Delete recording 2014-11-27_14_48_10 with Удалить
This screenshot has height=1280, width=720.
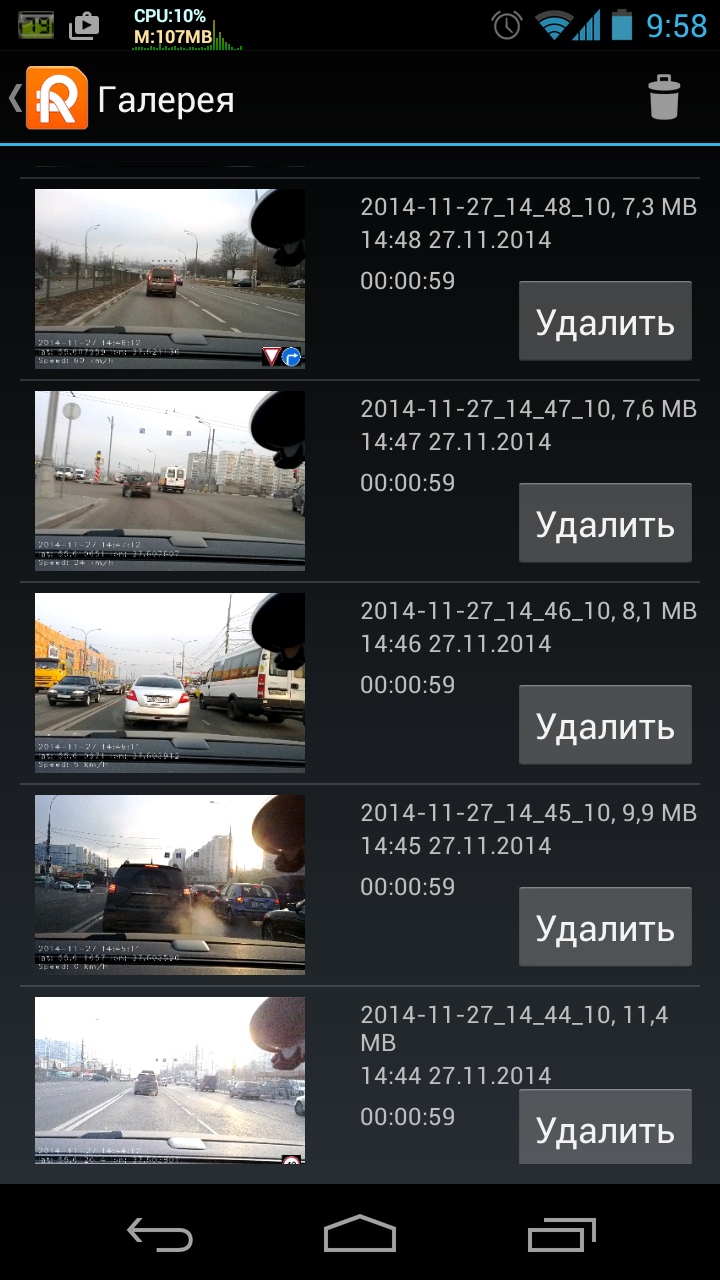click(x=605, y=321)
